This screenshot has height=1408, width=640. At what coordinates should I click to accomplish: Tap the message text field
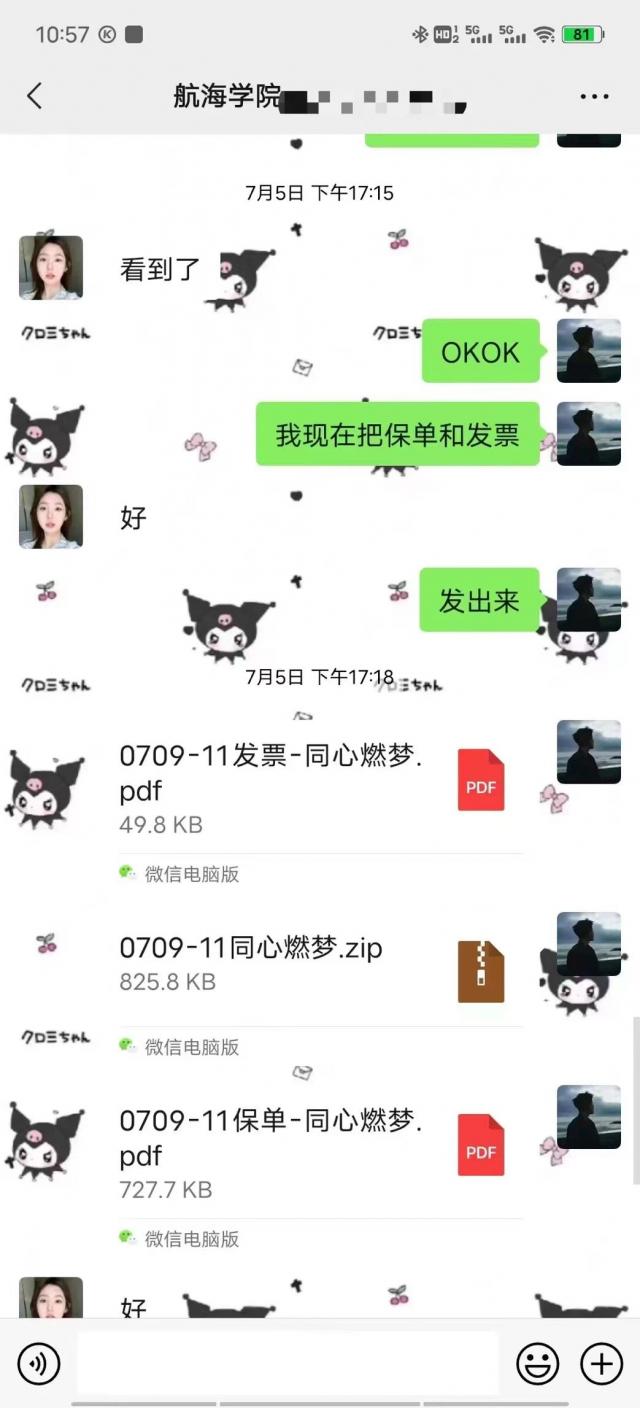pyautogui.click(x=288, y=1363)
